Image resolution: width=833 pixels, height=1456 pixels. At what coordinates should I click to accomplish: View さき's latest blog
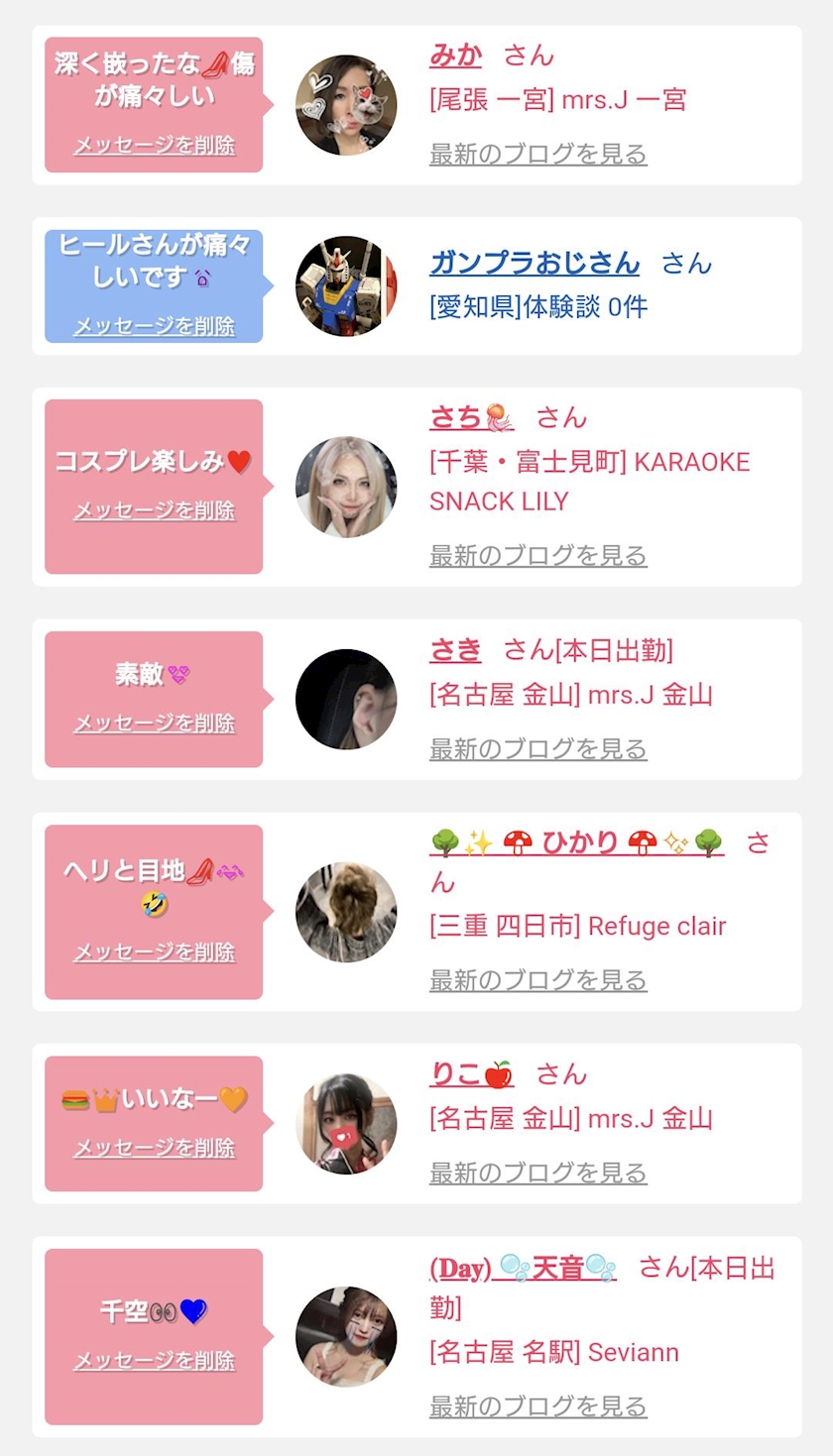(x=537, y=748)
